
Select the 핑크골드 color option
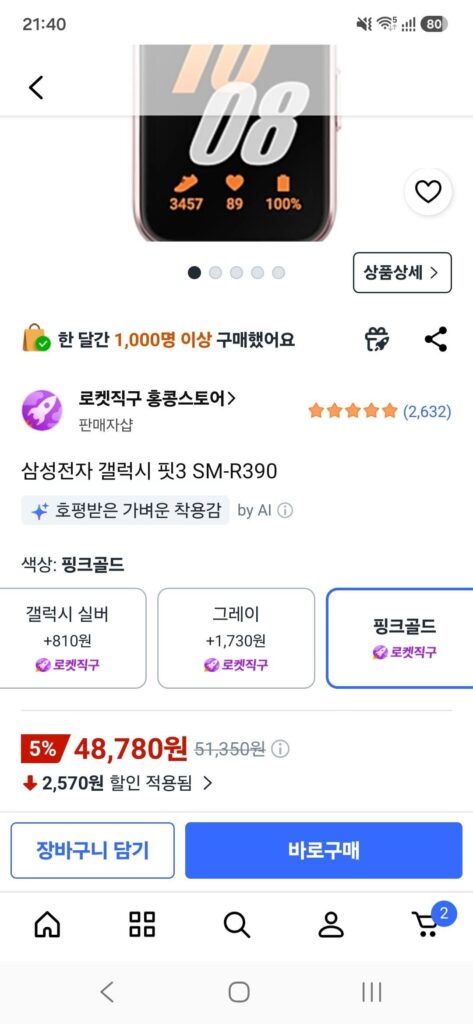(400, 638)
